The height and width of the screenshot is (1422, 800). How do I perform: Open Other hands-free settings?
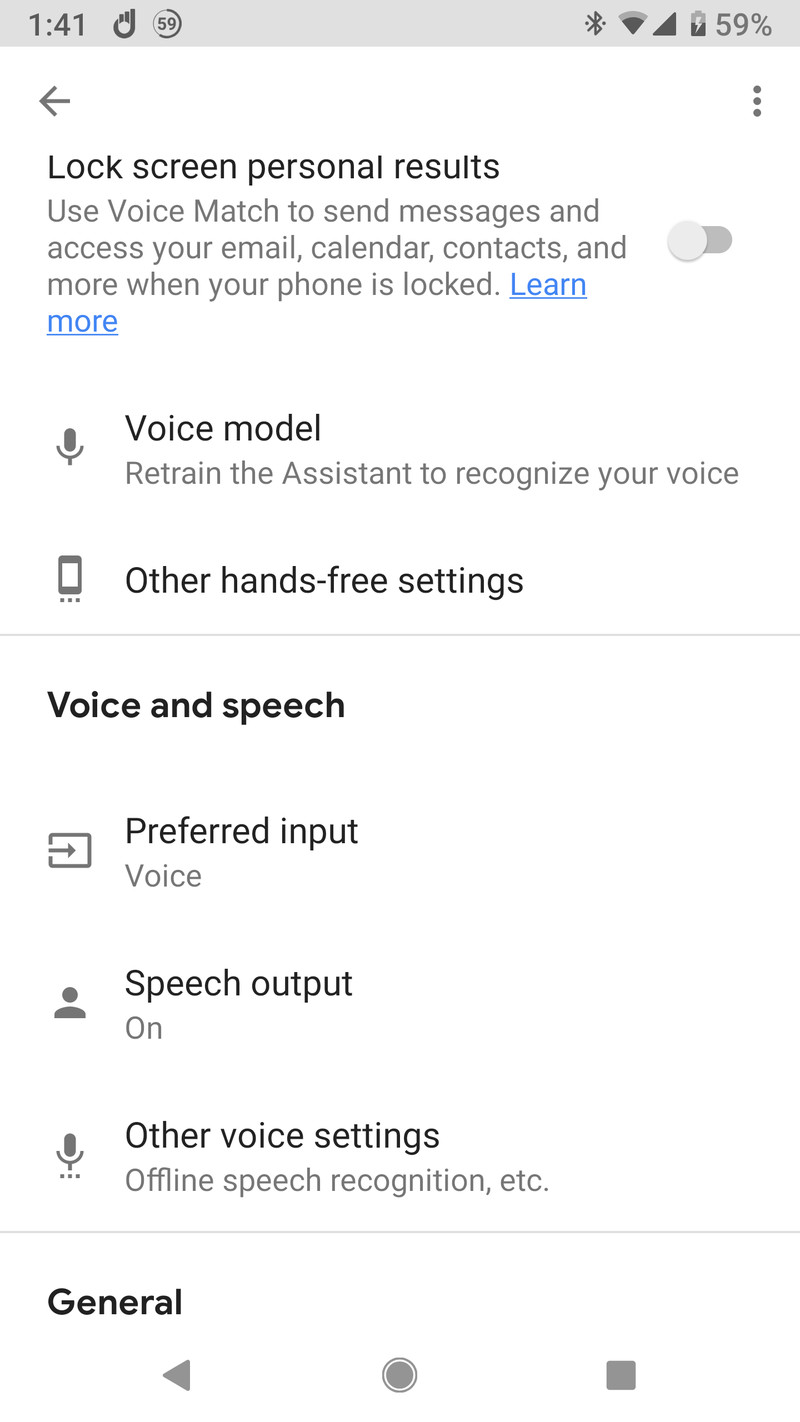(x=400, y=580)
